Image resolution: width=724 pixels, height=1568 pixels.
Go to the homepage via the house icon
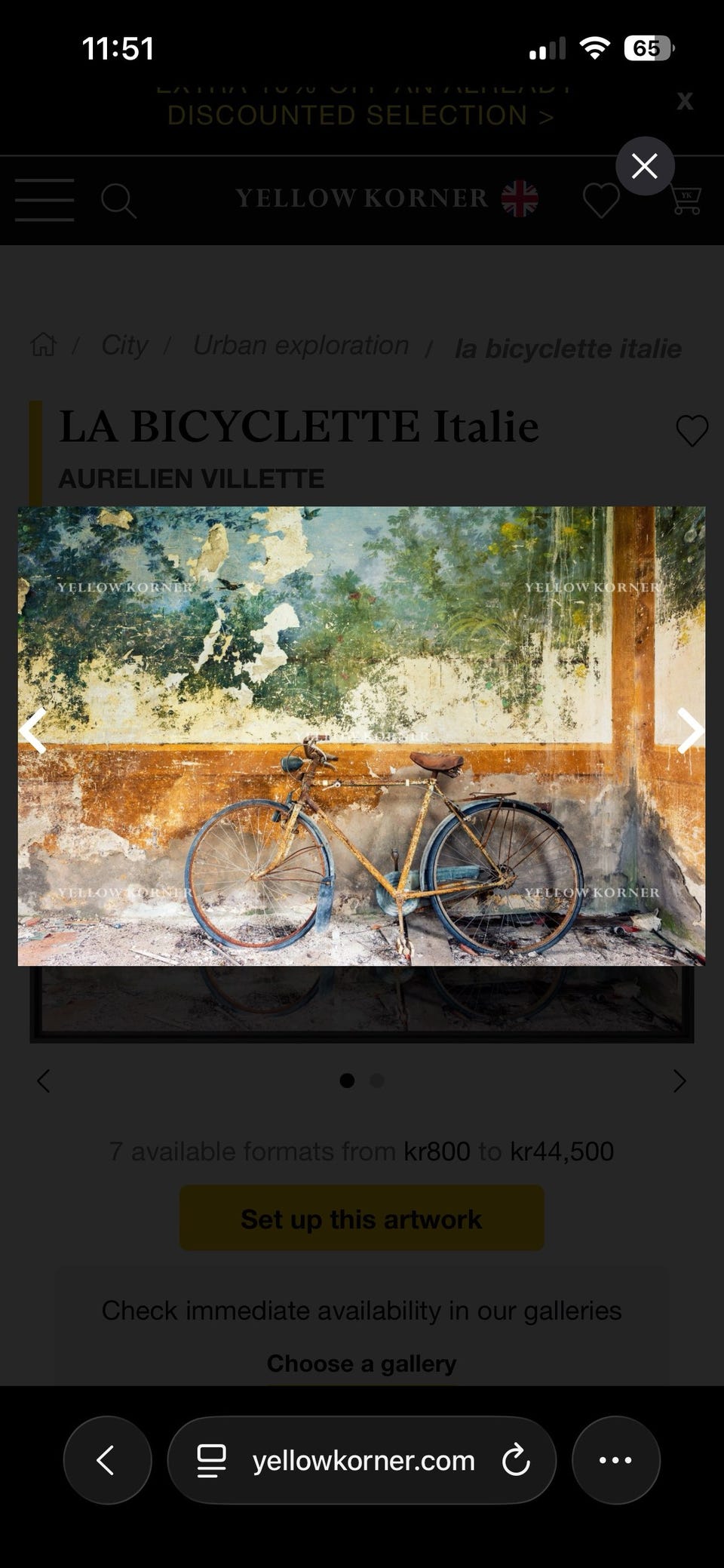tap(43, 344)
